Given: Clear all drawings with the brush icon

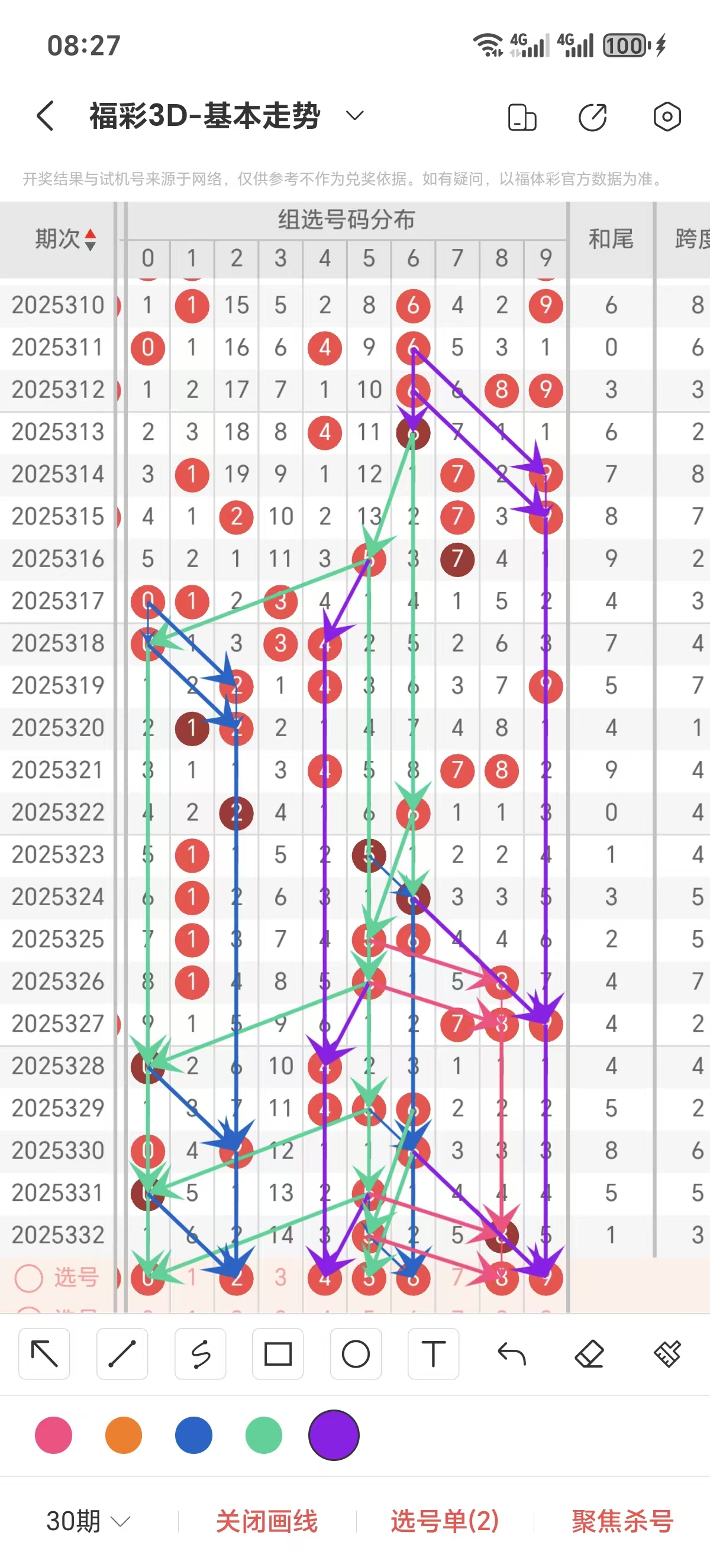Looking at the screenshot, I should (x=667, y=1354).
